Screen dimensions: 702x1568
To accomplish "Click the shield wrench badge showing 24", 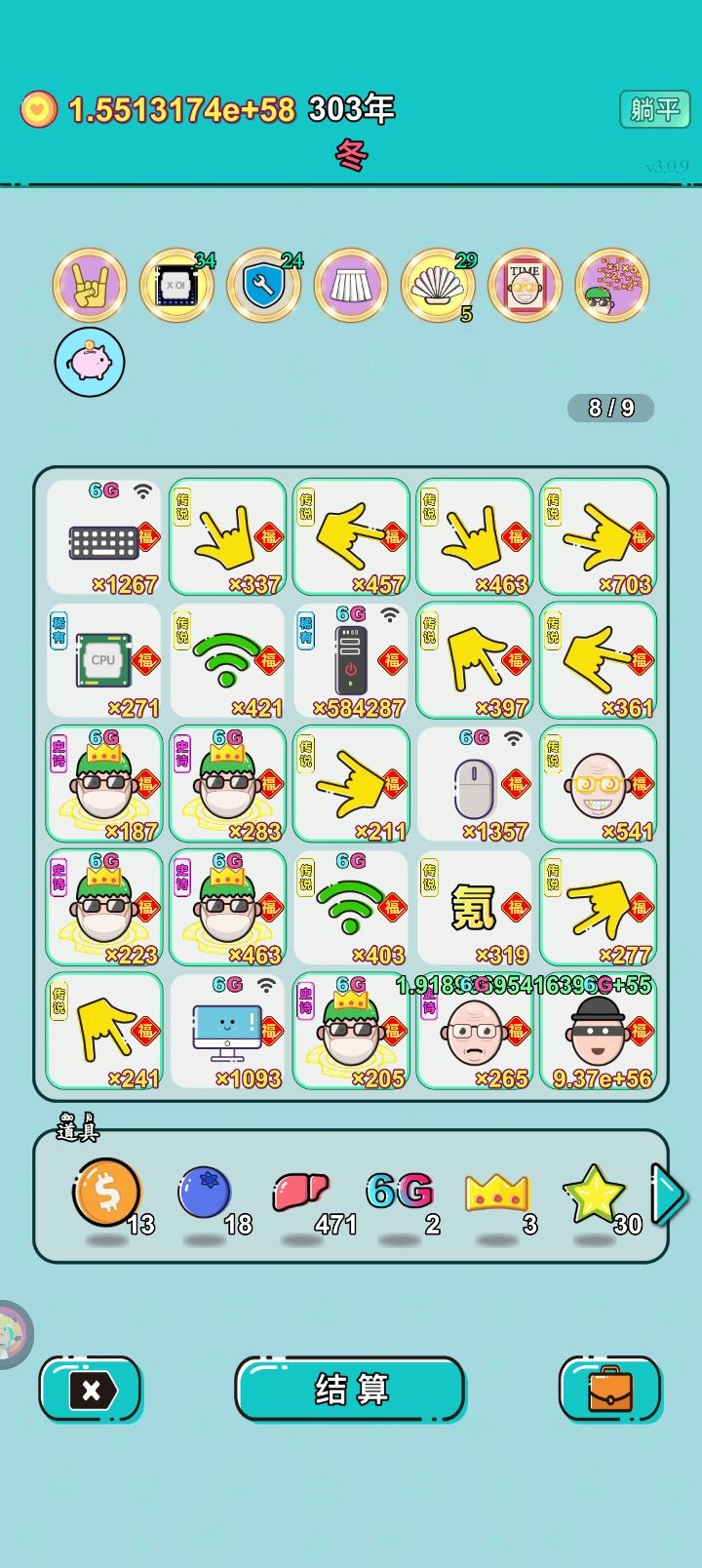I will [262, 286].
